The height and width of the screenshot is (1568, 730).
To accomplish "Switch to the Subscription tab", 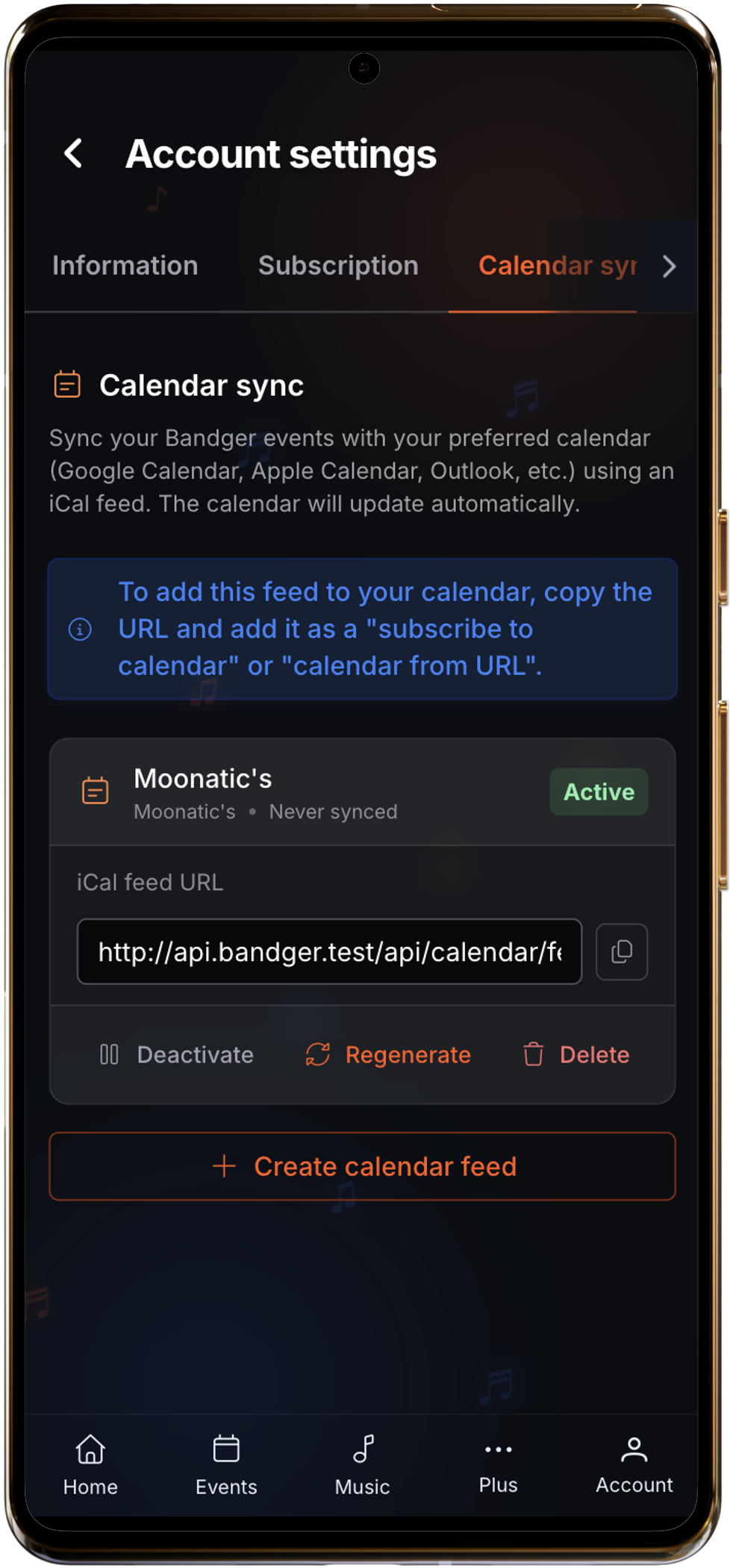I will point(338,266).
